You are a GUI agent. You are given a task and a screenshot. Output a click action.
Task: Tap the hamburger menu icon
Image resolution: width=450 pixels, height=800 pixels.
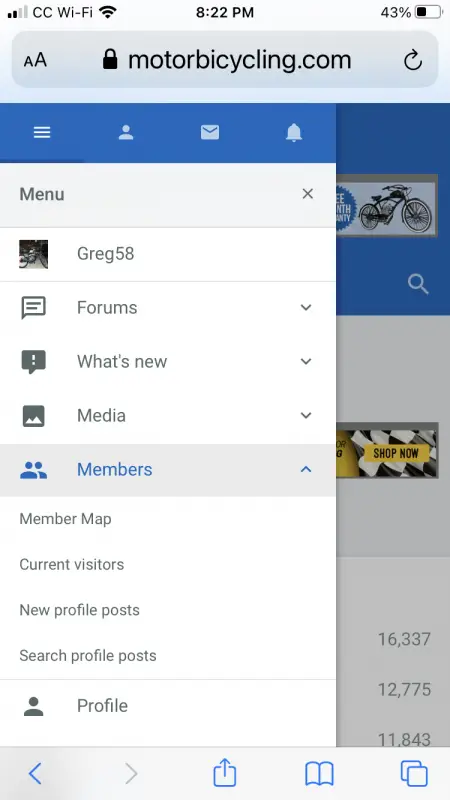pos(42,133)
